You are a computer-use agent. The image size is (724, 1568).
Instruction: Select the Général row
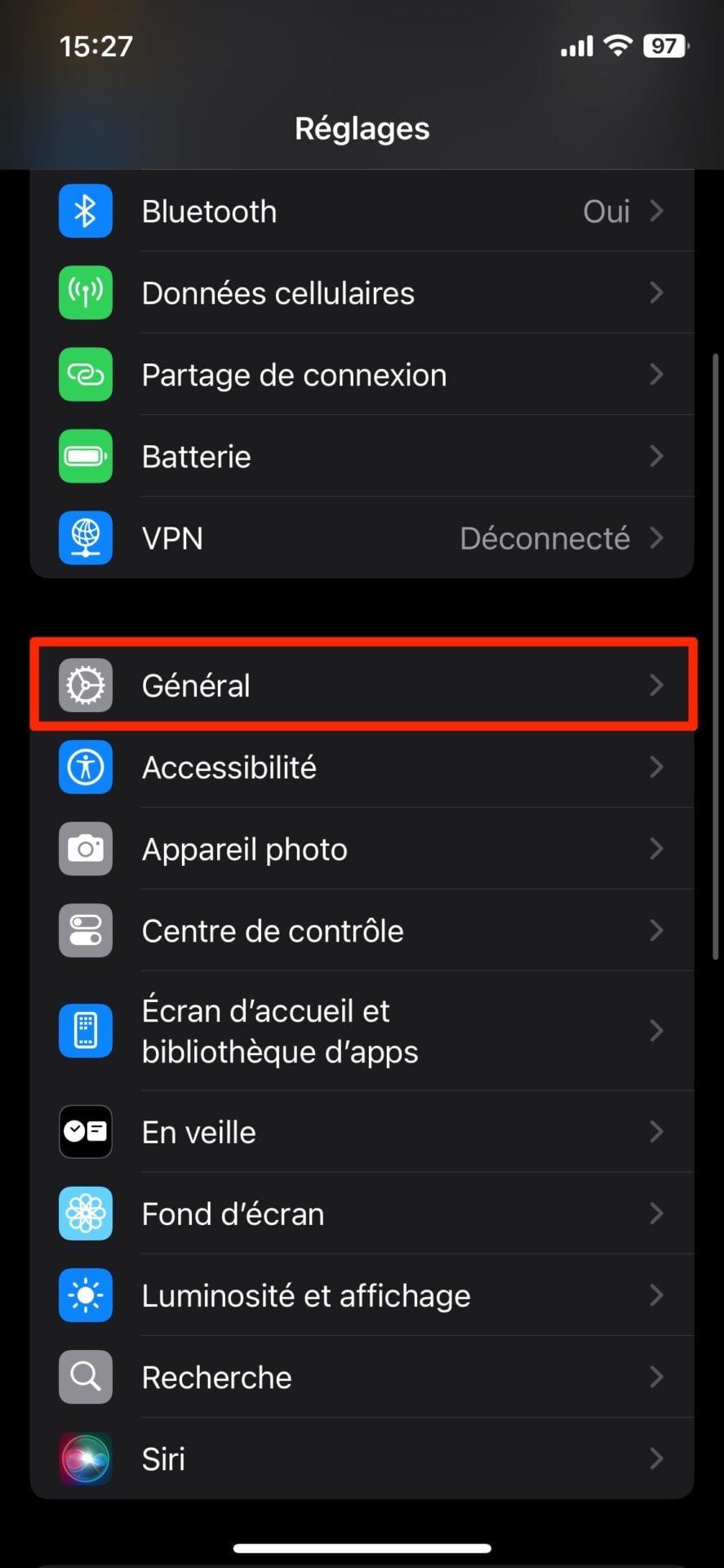click(x=362, y=685)
